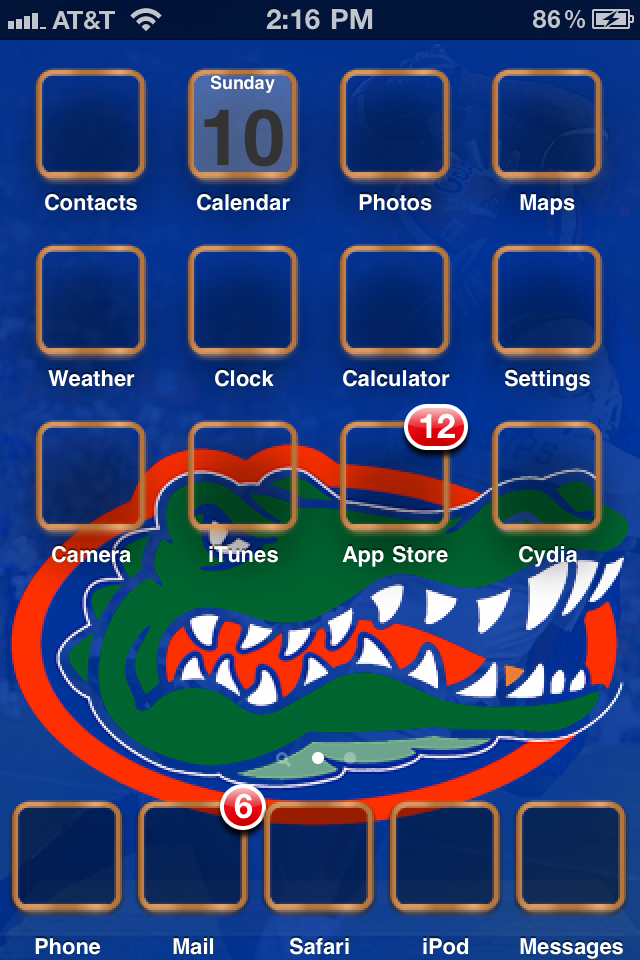
Task: Launch the Camera app
Action: (91, 476)
